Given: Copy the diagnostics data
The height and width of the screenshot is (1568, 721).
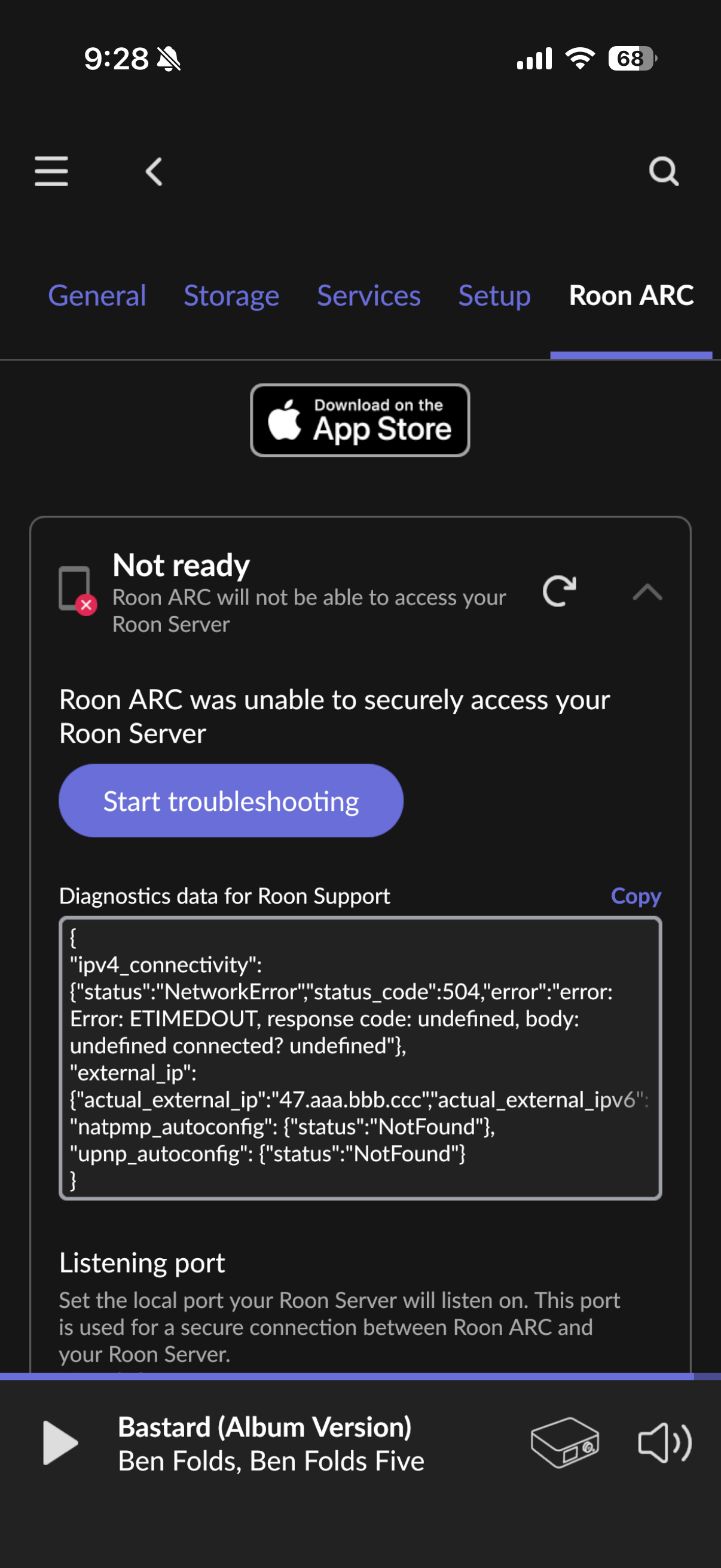Looking at the screenshot, I should coord(636,895).
